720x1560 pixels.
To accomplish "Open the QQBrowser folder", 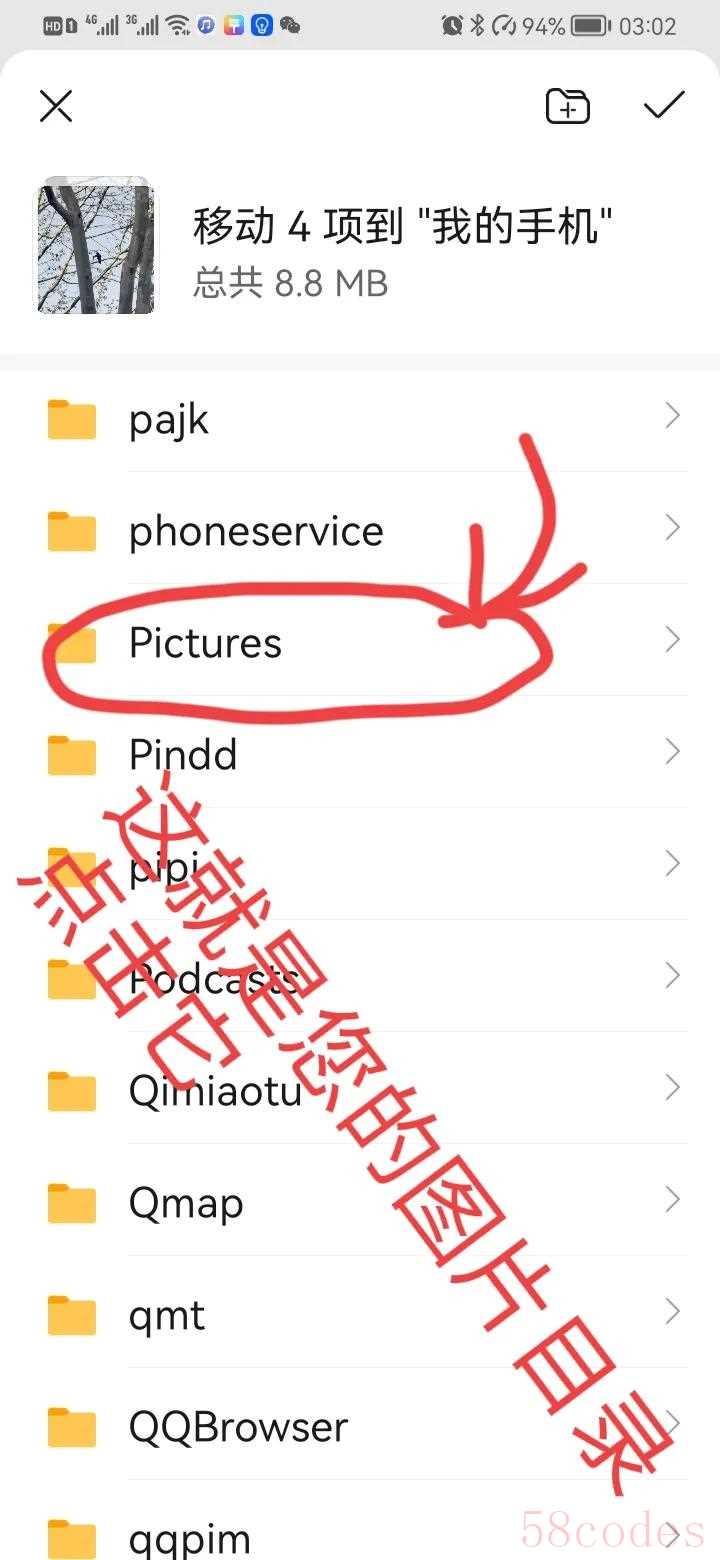I will click(360, 1424).
